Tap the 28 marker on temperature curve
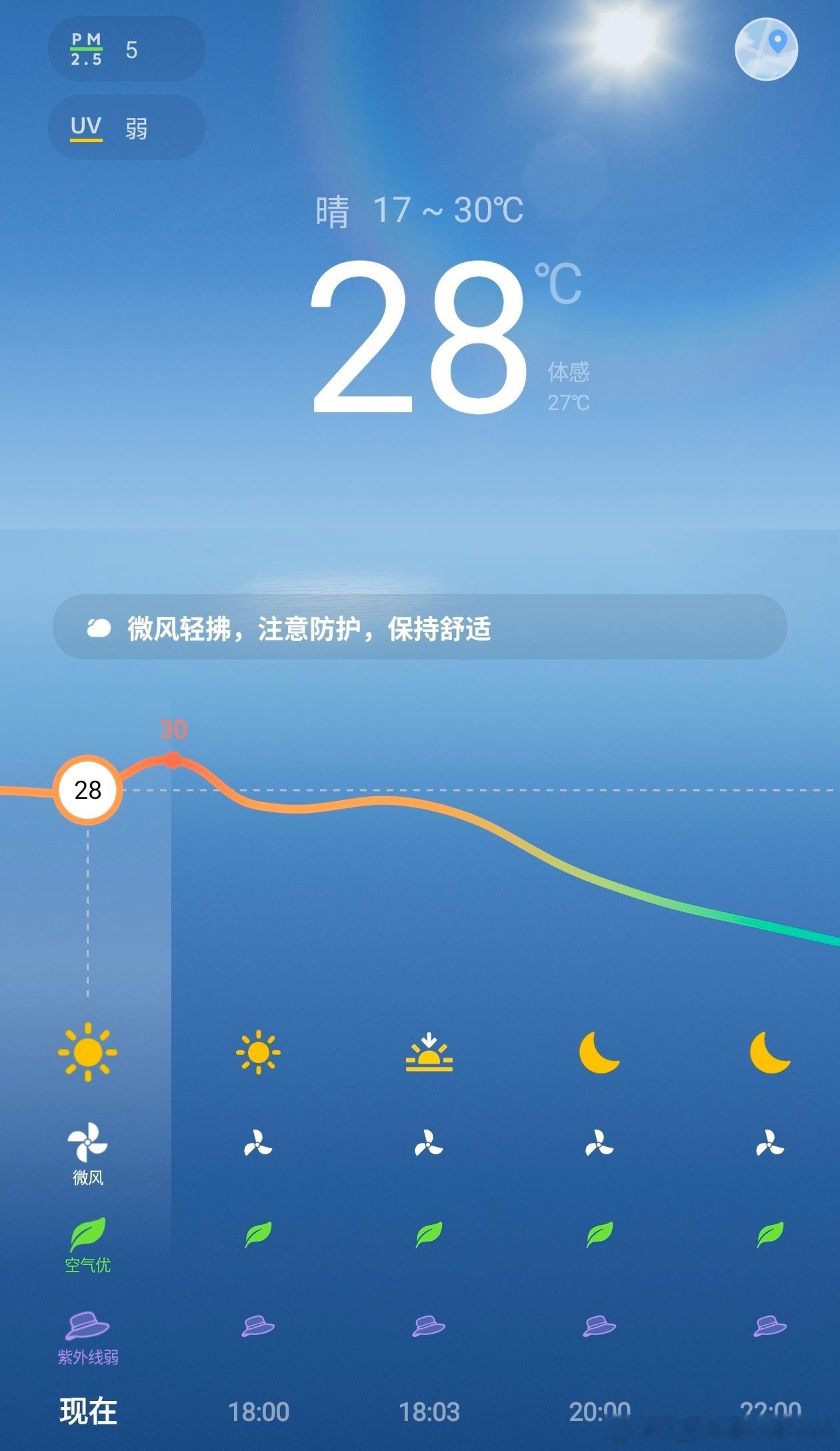 coord(87,789)
